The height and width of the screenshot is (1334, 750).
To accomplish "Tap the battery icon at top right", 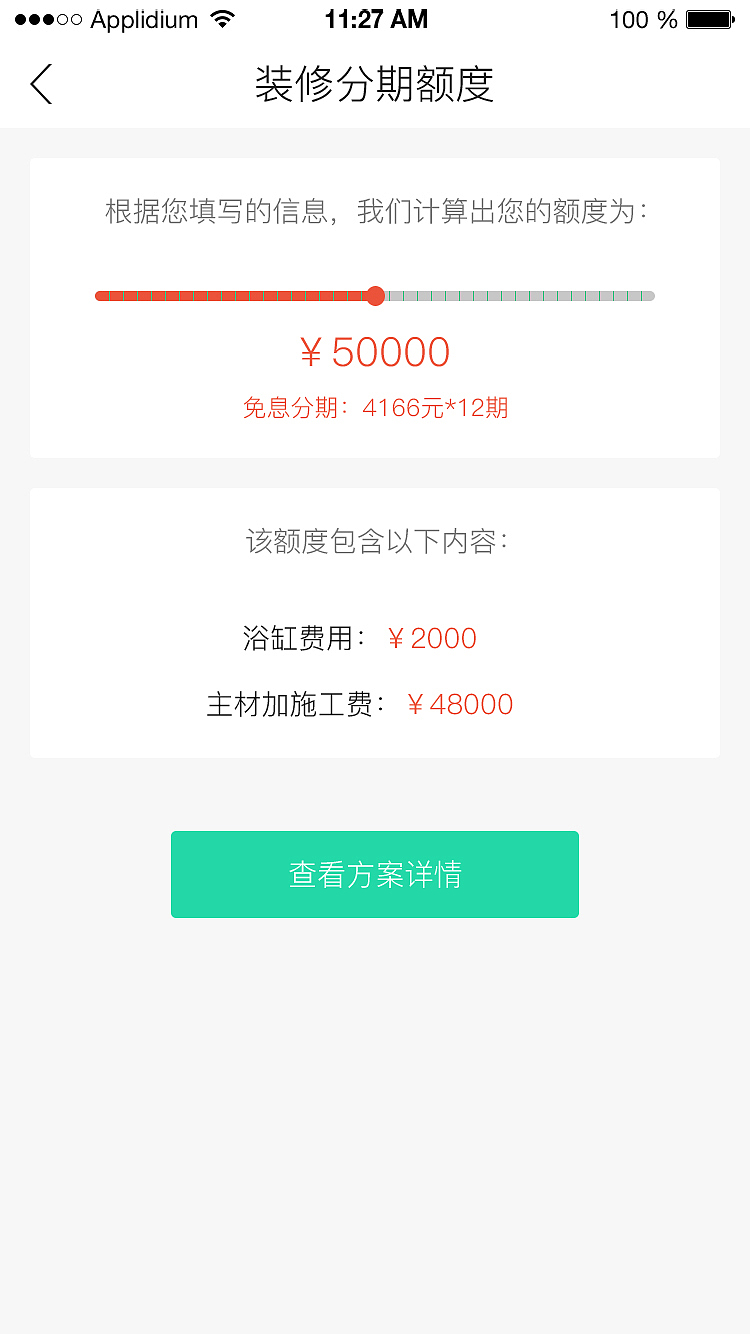I will click(712, 18).
